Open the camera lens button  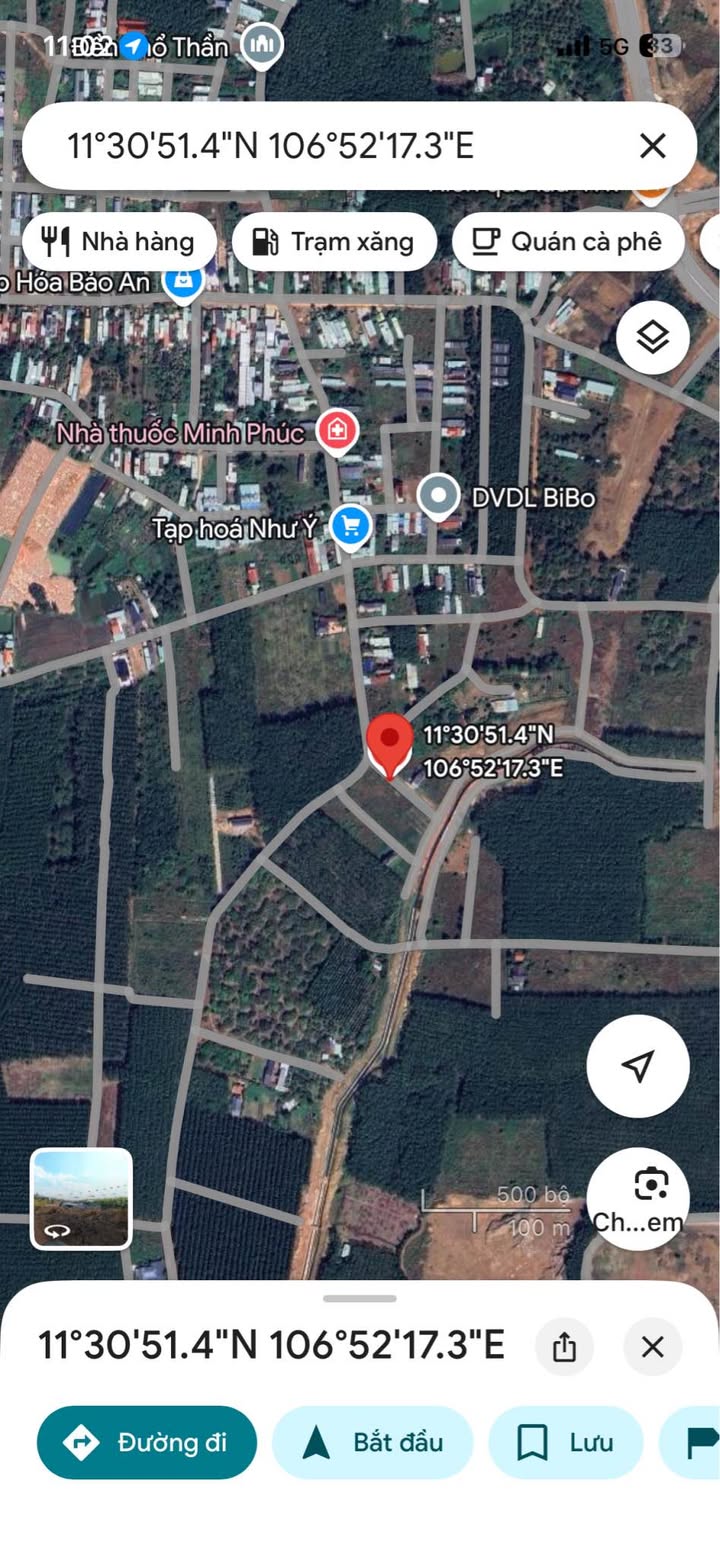pyautogui.click(x=651, y=1186)
